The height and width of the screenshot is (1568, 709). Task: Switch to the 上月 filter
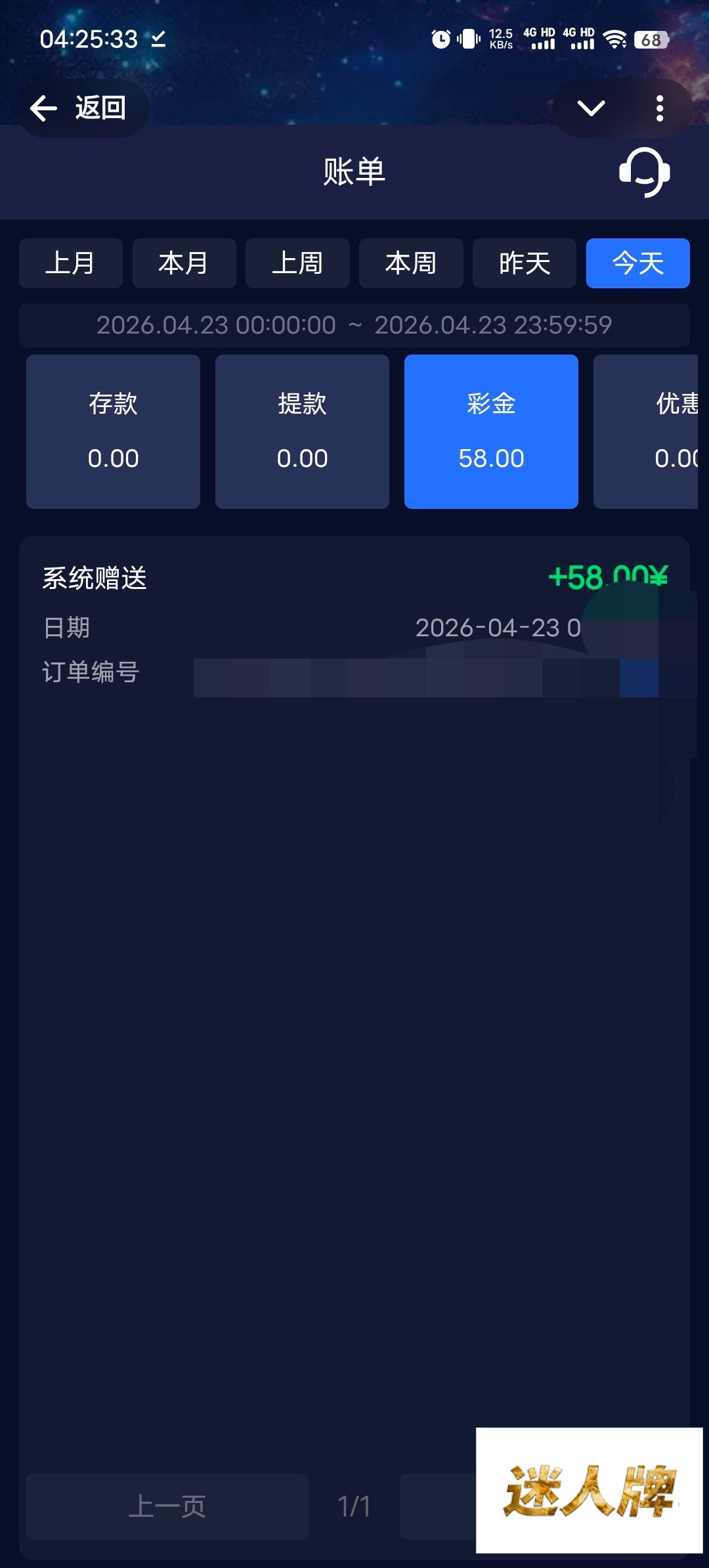click(x=70, y=263)
